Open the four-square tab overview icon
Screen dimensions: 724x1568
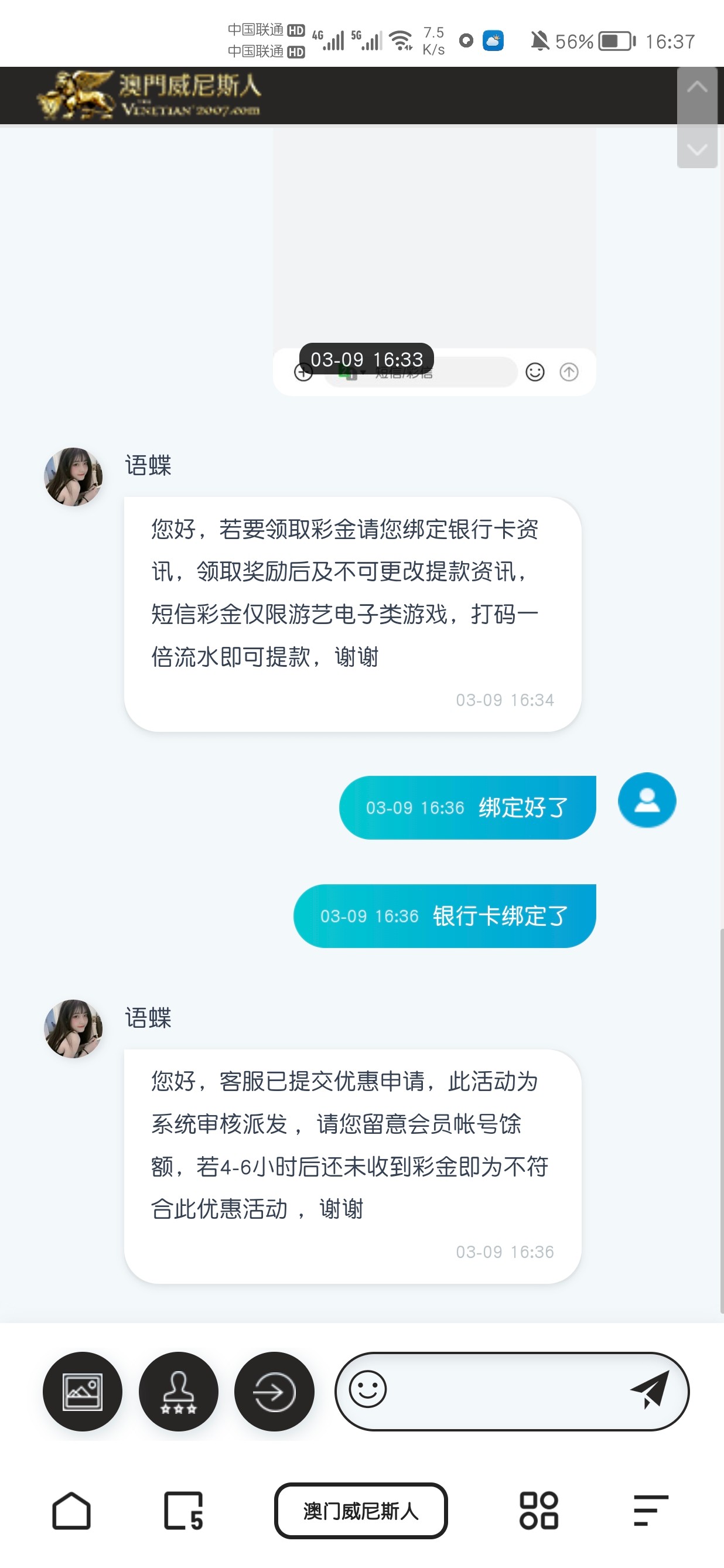point(540,1511)
